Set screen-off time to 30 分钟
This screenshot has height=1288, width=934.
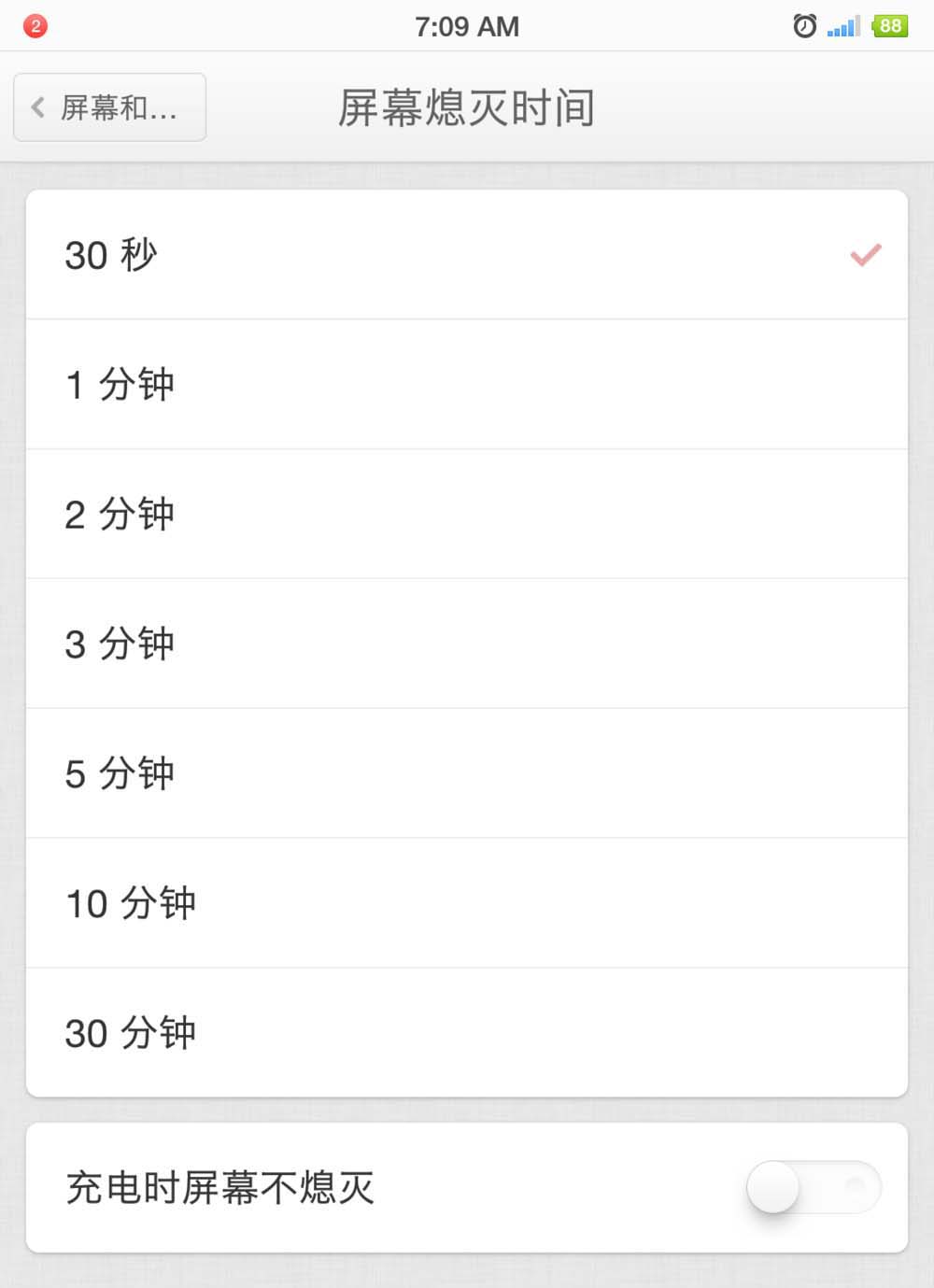pos(467,1033)
